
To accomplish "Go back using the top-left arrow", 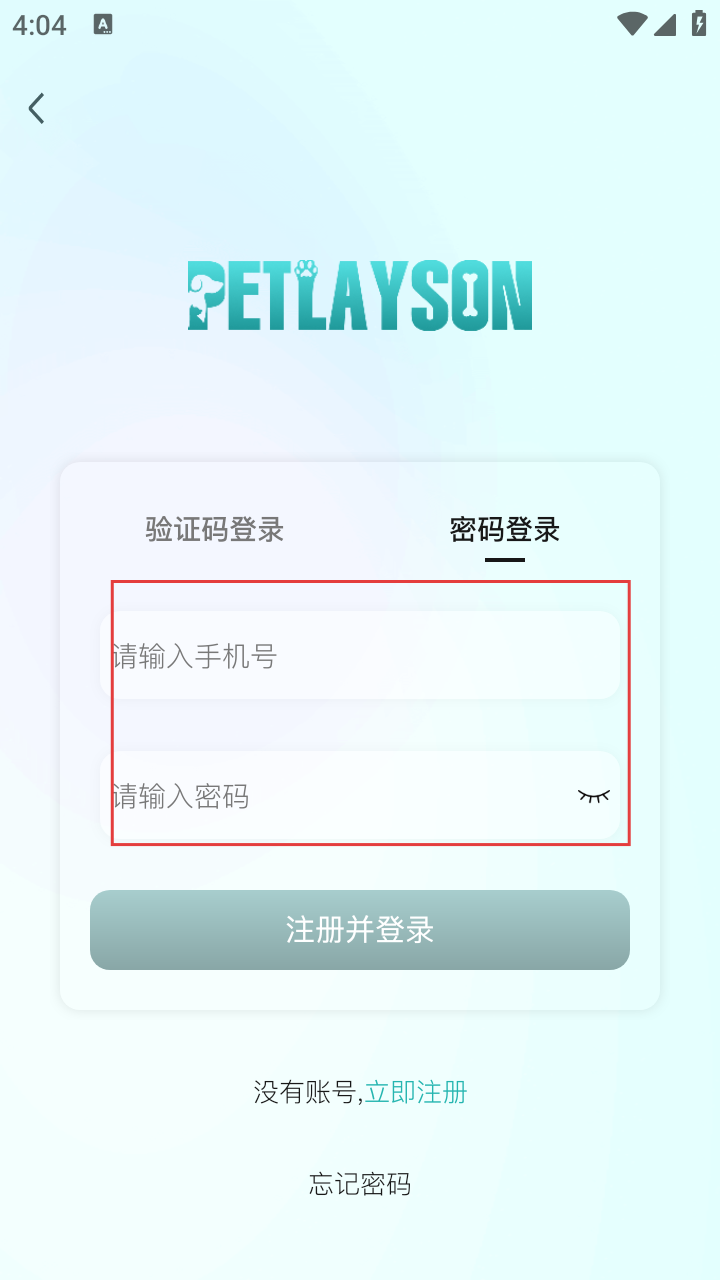I will click(37, 108).
